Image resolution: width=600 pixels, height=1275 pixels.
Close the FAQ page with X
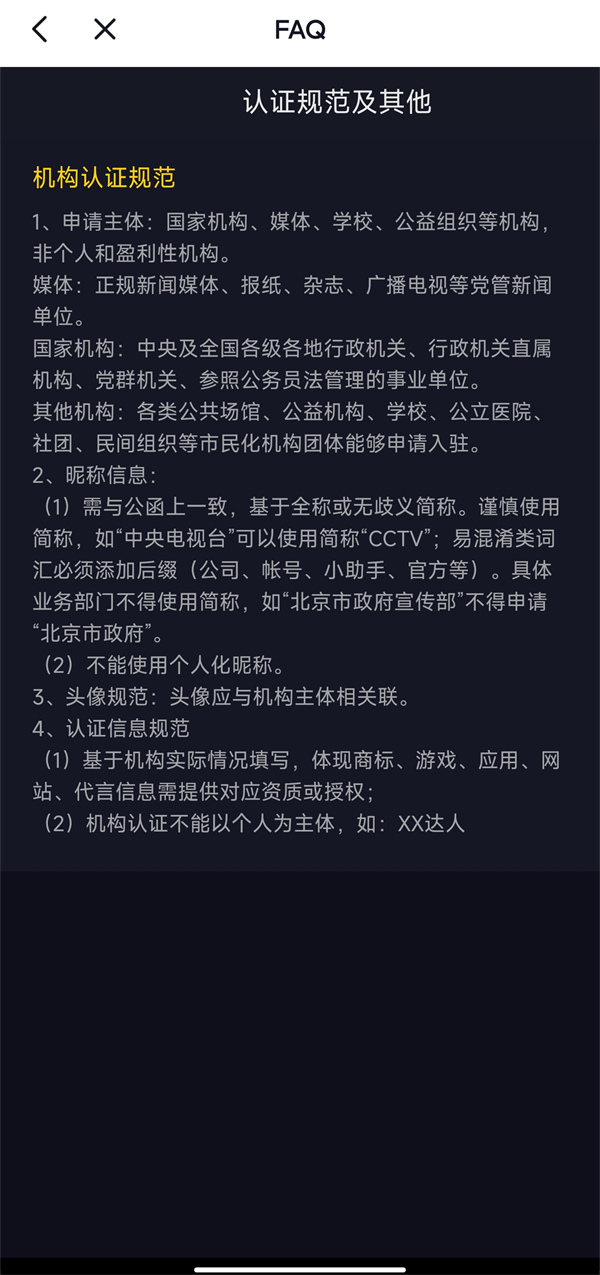click(105, 30)
